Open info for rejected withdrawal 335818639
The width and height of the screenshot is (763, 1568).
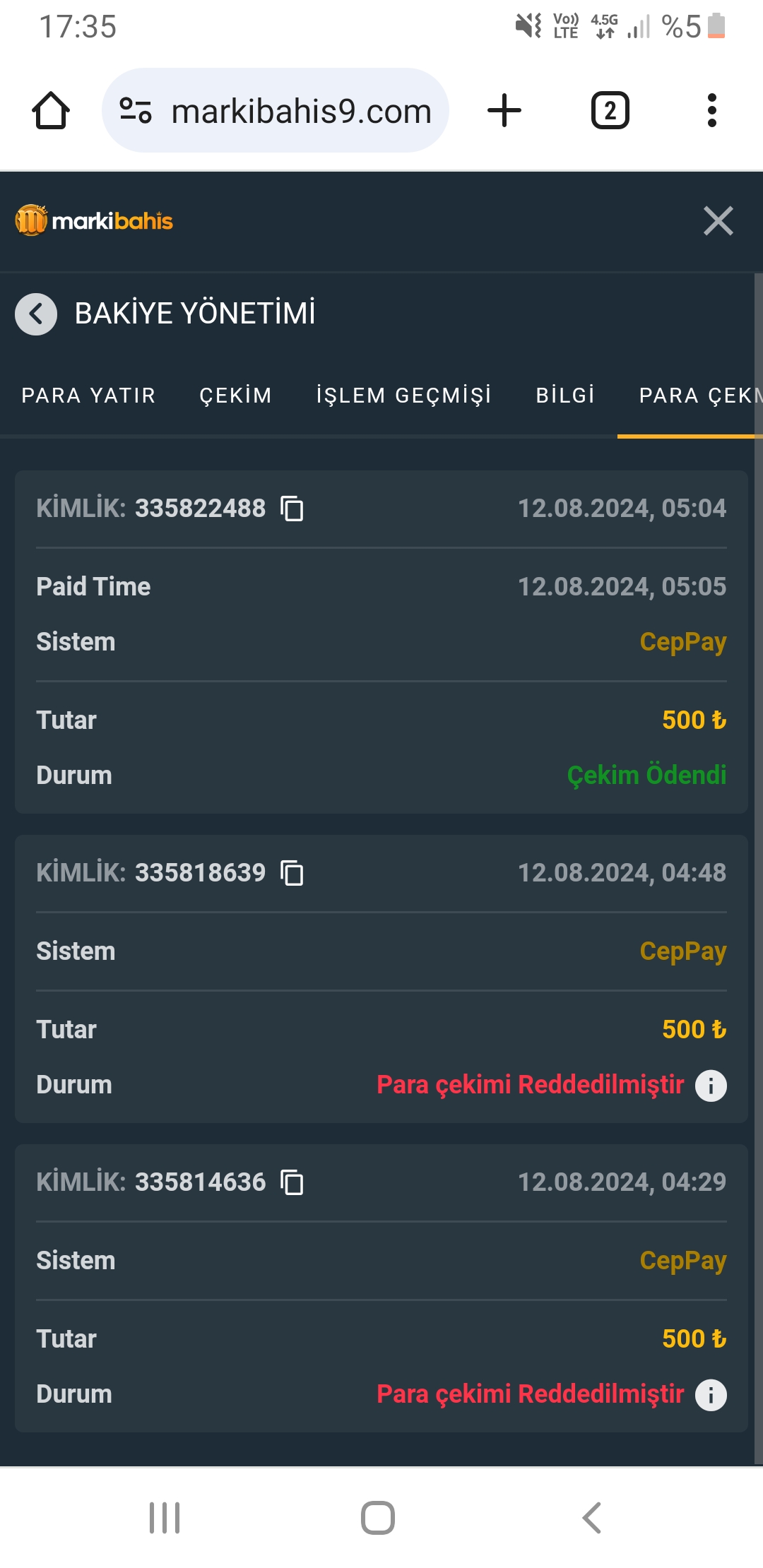pos(711,1086)
